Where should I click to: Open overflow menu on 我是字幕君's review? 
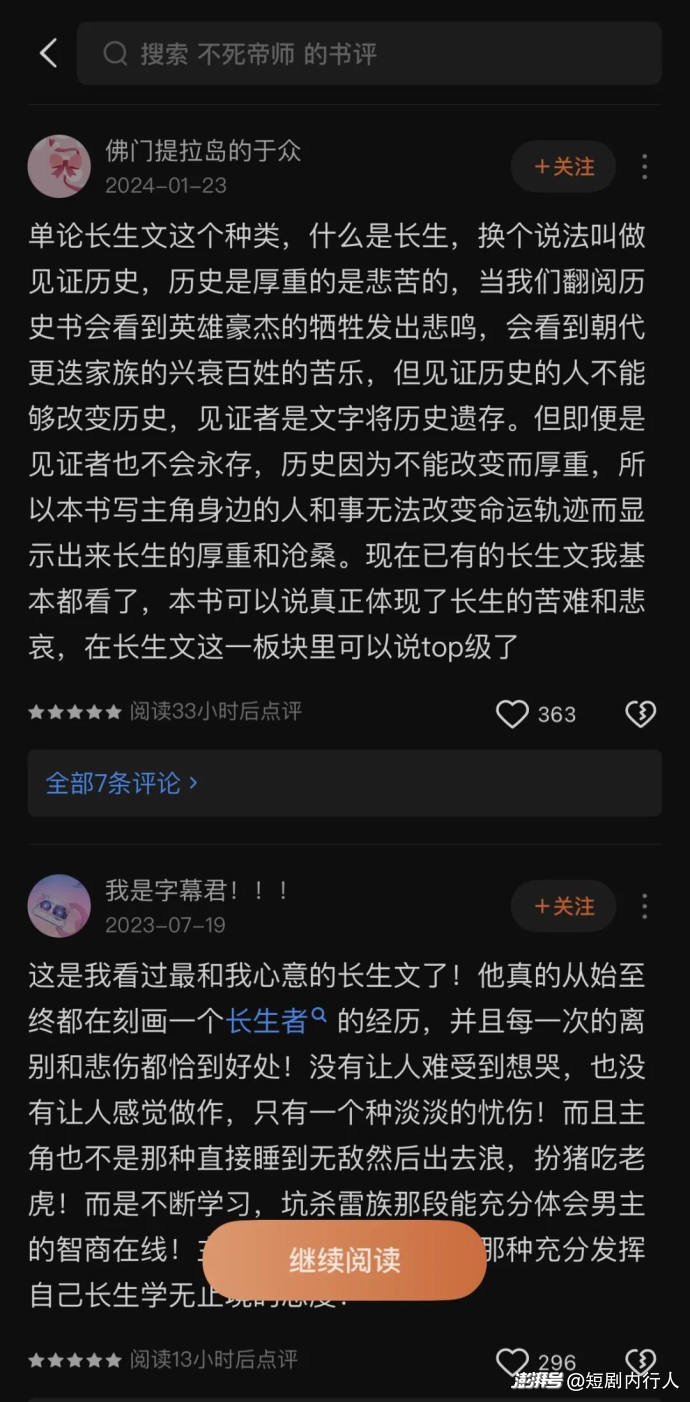point(644,906)
